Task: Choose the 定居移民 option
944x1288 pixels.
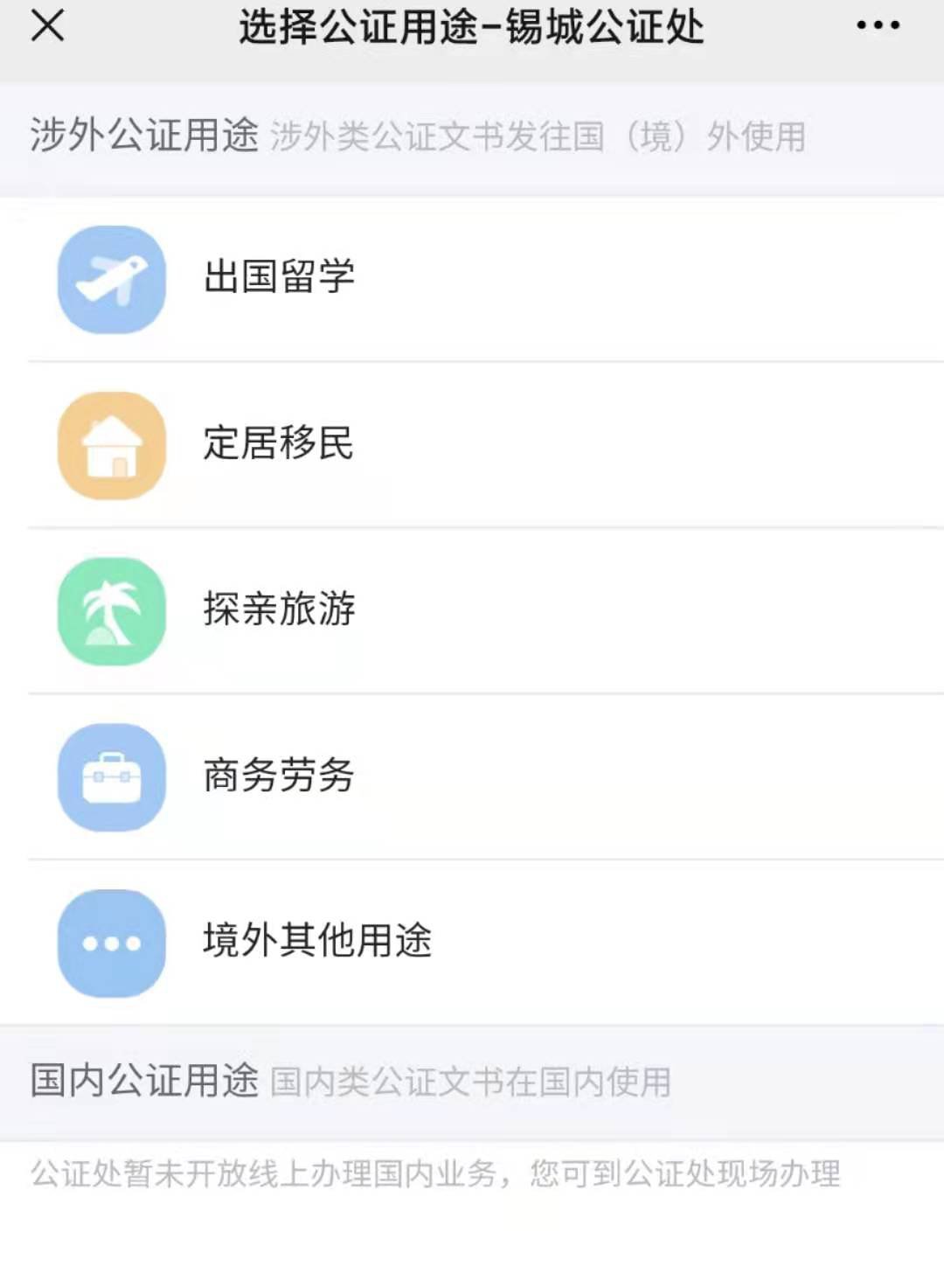Action: tap(278, 444)
